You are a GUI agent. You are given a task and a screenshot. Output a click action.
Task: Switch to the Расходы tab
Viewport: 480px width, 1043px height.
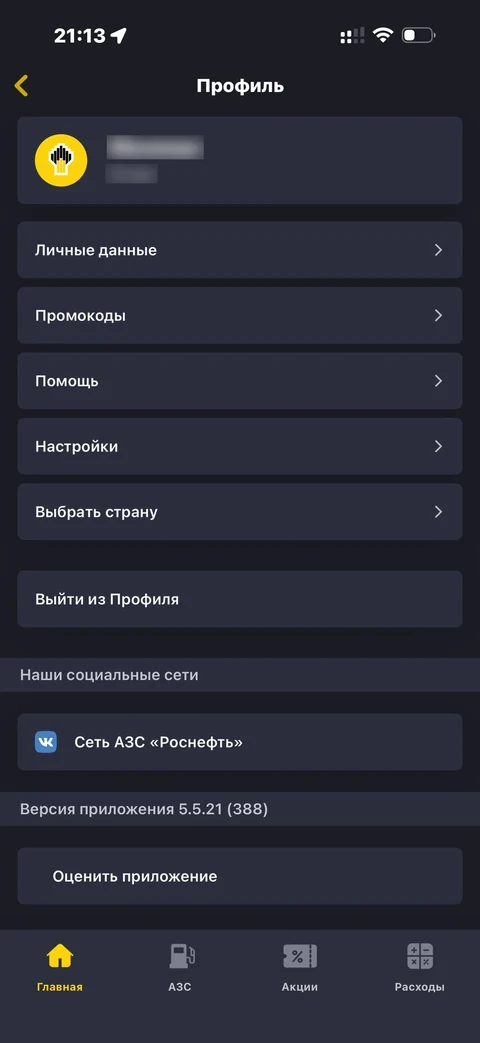click(x=420, y=968)
